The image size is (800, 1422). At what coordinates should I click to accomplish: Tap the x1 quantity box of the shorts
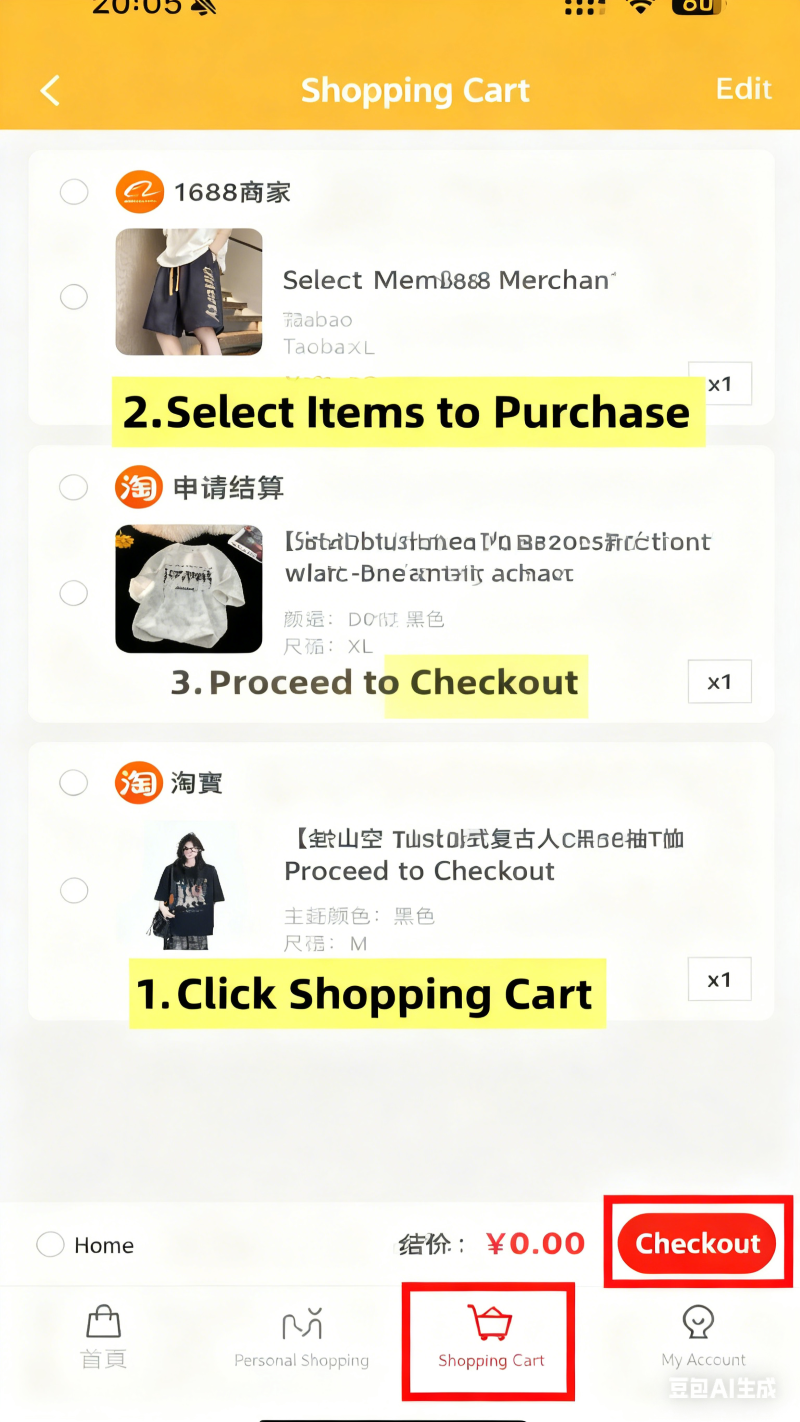point(720,384)
